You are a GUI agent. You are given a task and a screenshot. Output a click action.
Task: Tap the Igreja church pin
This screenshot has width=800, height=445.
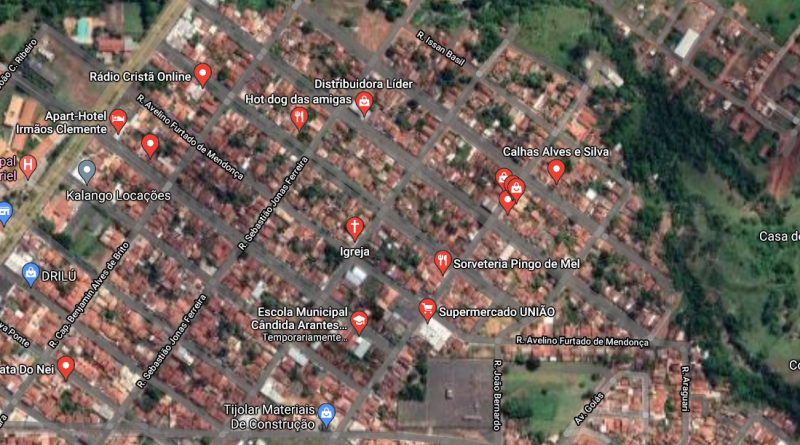click(x=353, y=226)
